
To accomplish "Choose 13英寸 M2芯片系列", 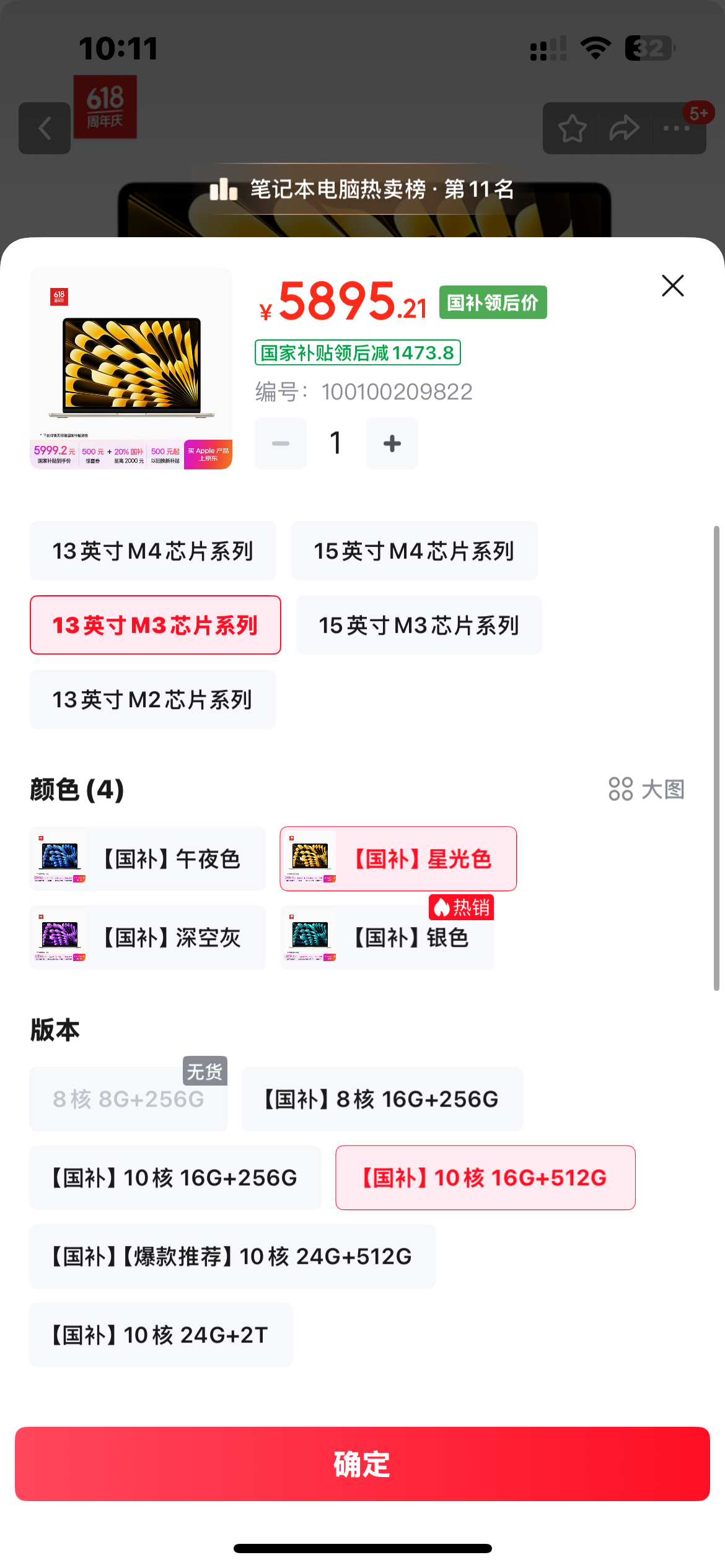I will tap(152, 699).
